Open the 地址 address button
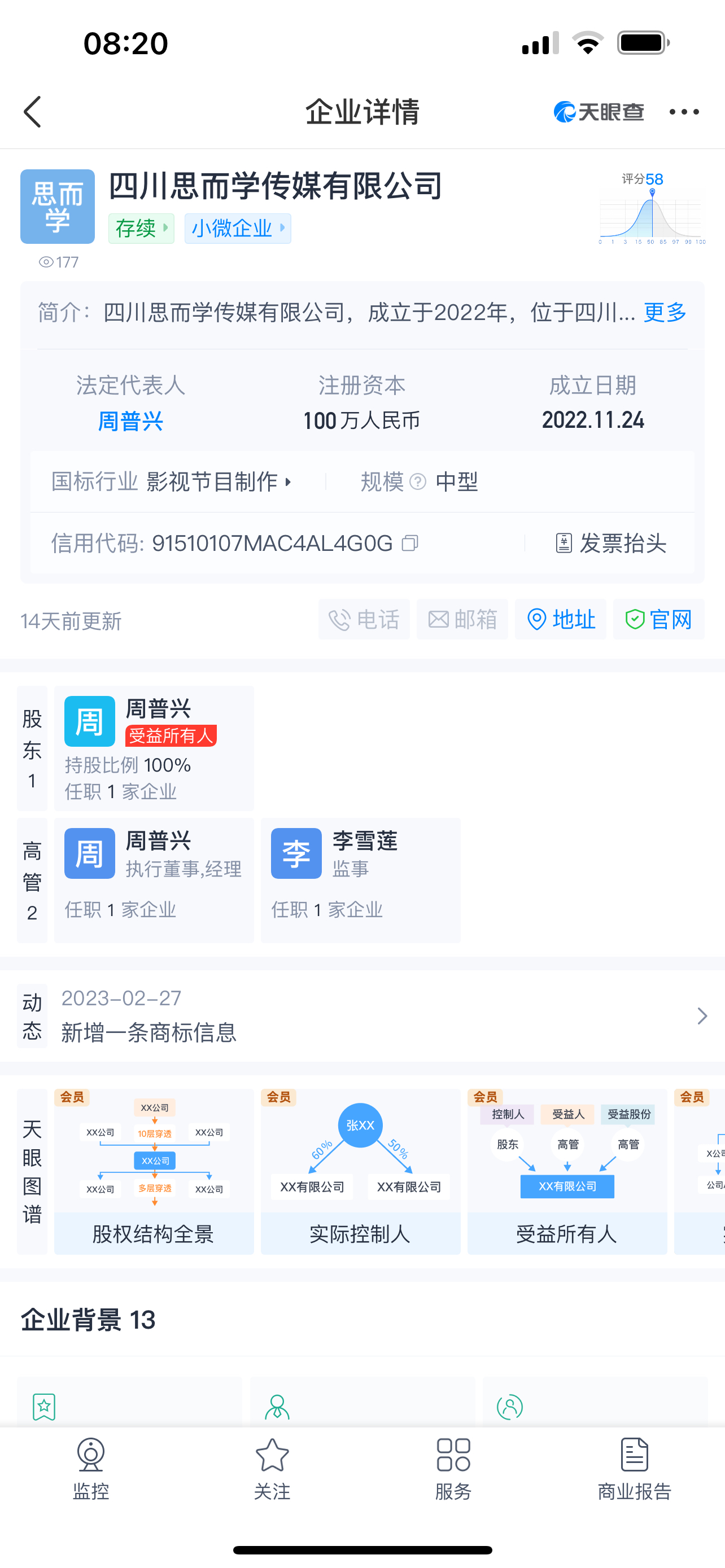This screenshot has height=1568, width=725. tap(561, 620)
